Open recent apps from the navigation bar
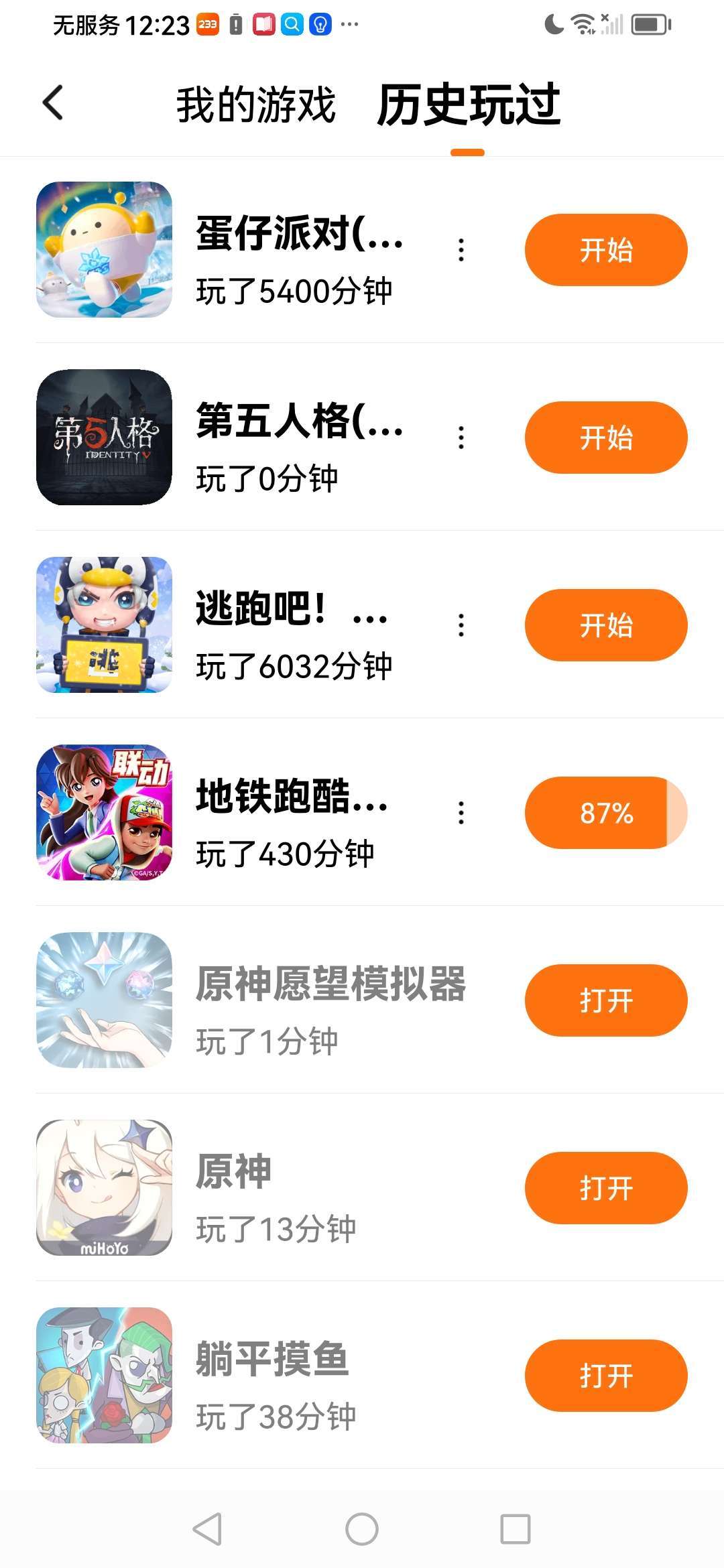Image resolution: width=724 pixels, height=1568 pixels. click(x=516, y=1529)
